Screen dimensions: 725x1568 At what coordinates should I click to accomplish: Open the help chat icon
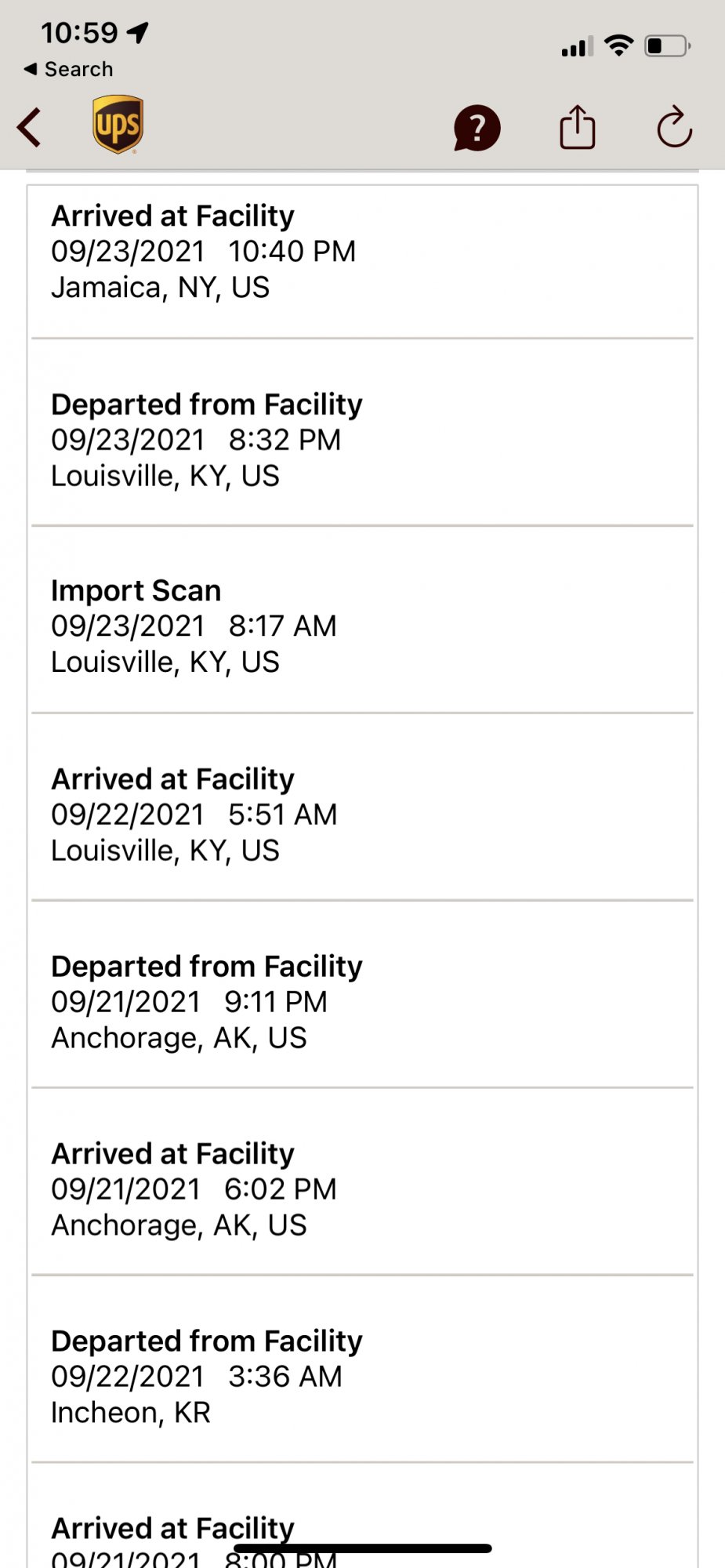(x=477, y=128)
